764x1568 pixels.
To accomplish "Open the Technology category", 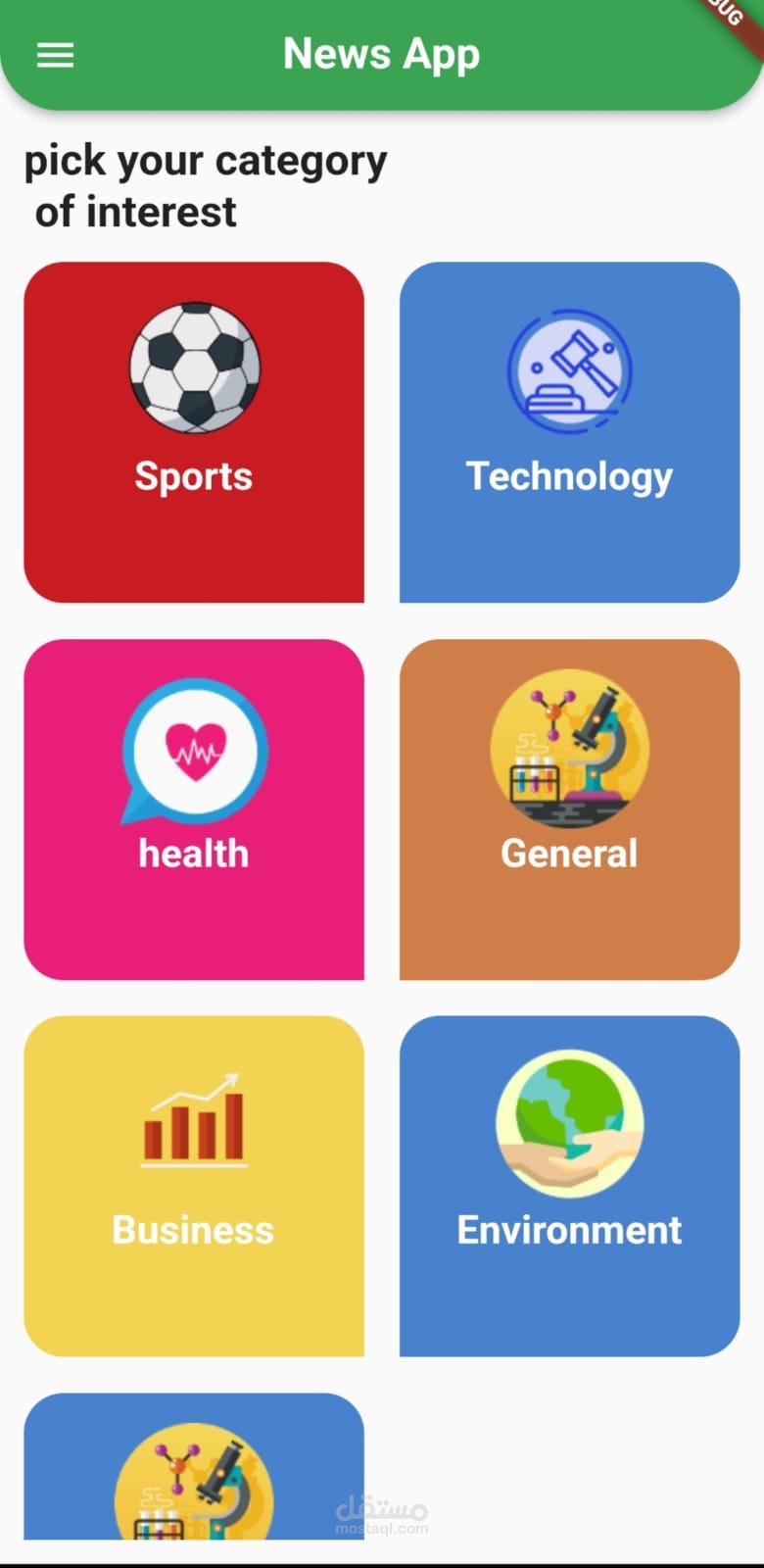I will pos(569,432).
